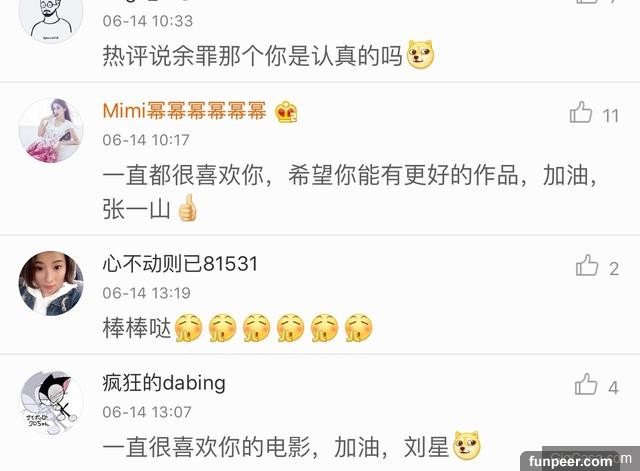Open Mimi幂幂幂幂幂幂's profile avatar

click(x=51, y=130)
